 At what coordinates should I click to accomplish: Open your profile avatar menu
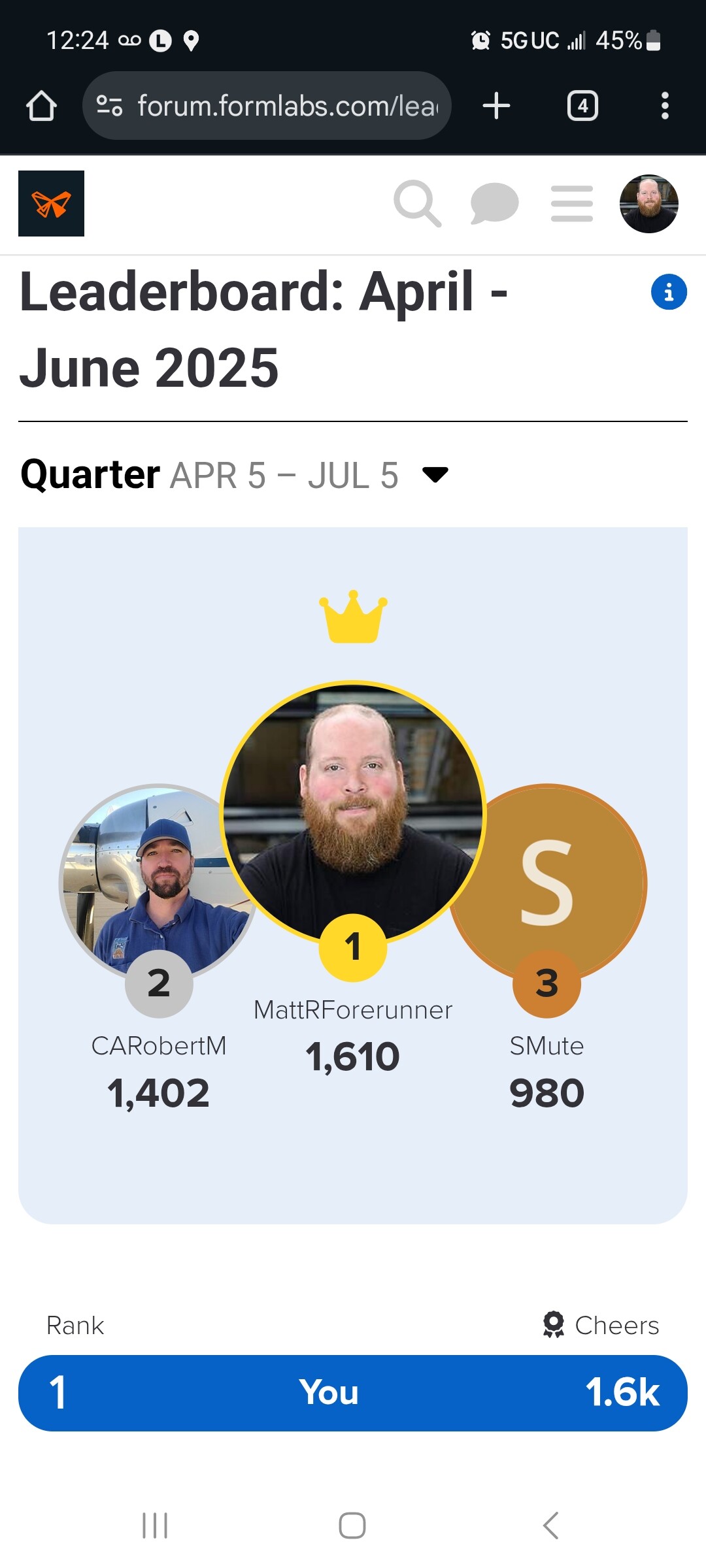click(x=649, y=204)
